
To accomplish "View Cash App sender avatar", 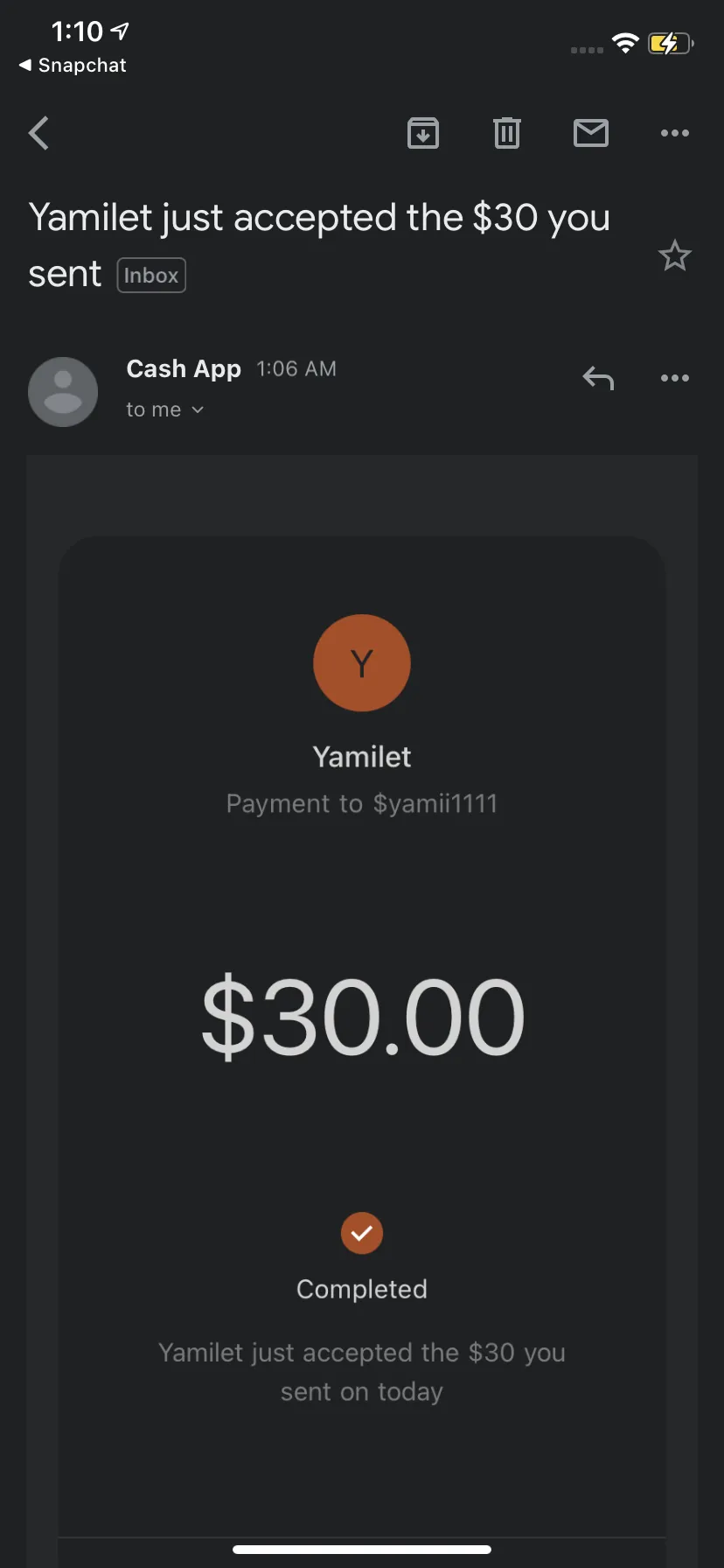I will pos(63,391).
